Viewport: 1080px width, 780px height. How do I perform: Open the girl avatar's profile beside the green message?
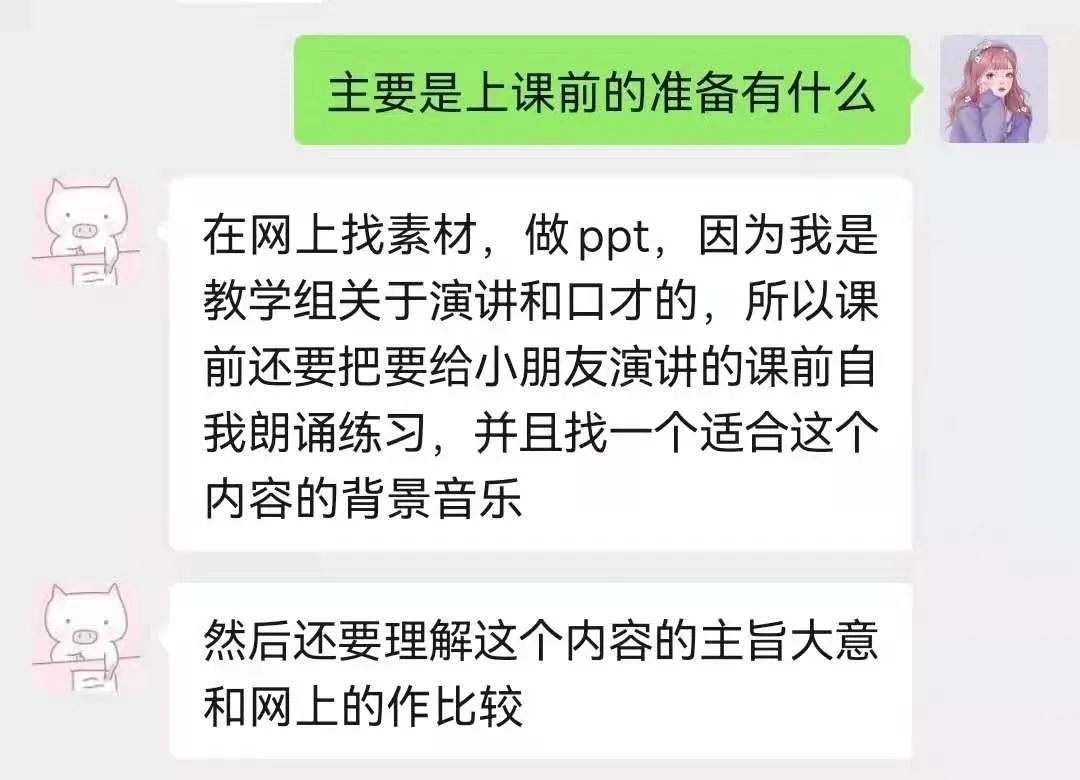[x=993, y=89]
